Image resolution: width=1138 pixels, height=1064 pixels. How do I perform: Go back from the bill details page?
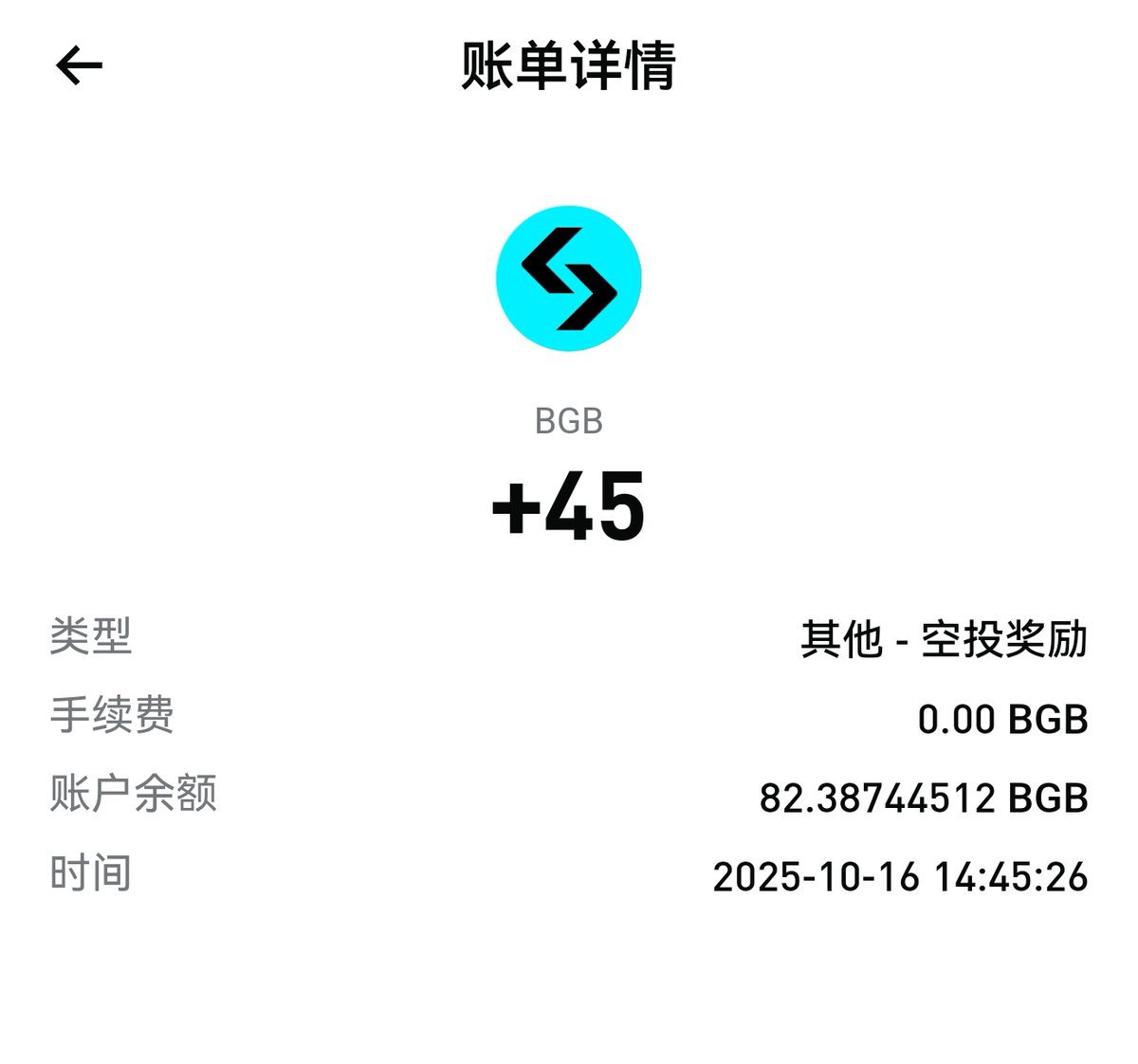point(79,65)
